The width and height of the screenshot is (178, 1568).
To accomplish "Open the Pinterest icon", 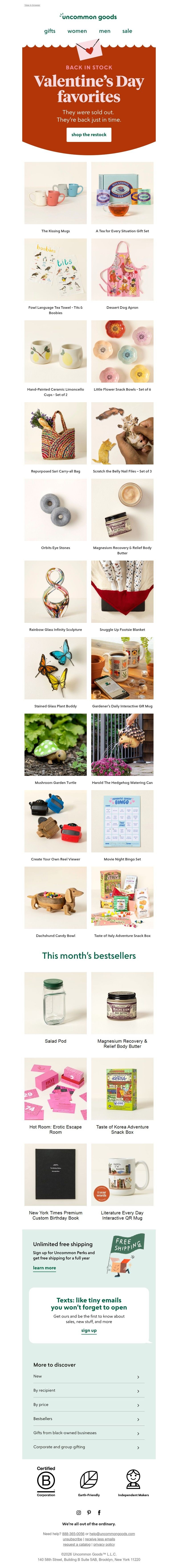I will coord(89,1513).
